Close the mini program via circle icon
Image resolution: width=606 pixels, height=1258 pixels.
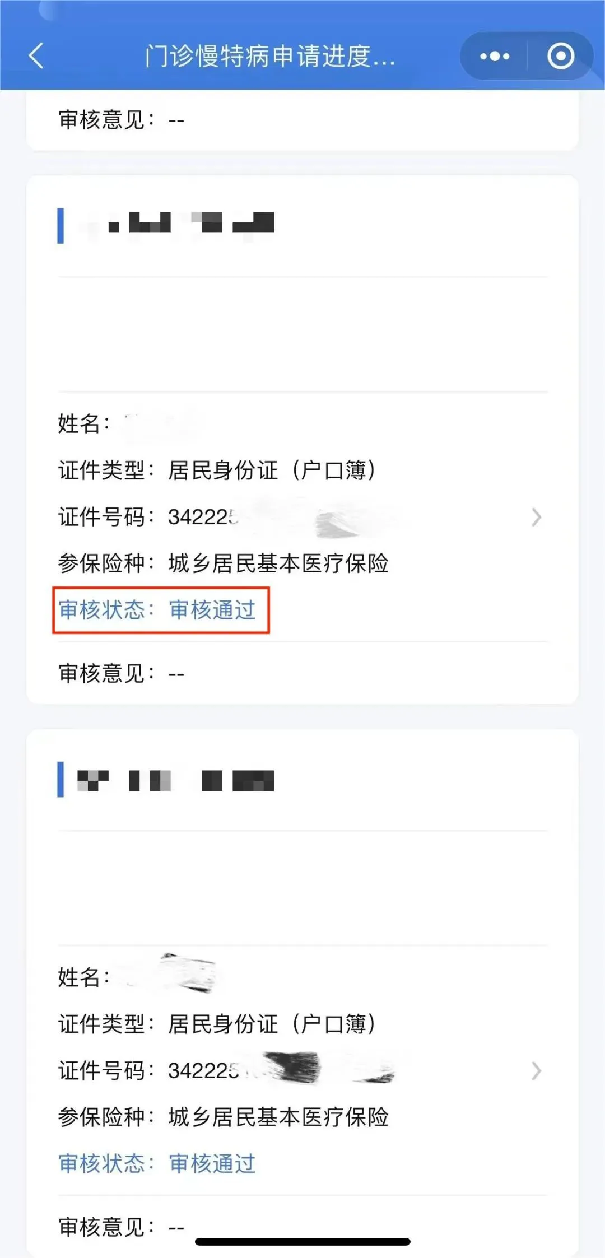coord(561,57)
